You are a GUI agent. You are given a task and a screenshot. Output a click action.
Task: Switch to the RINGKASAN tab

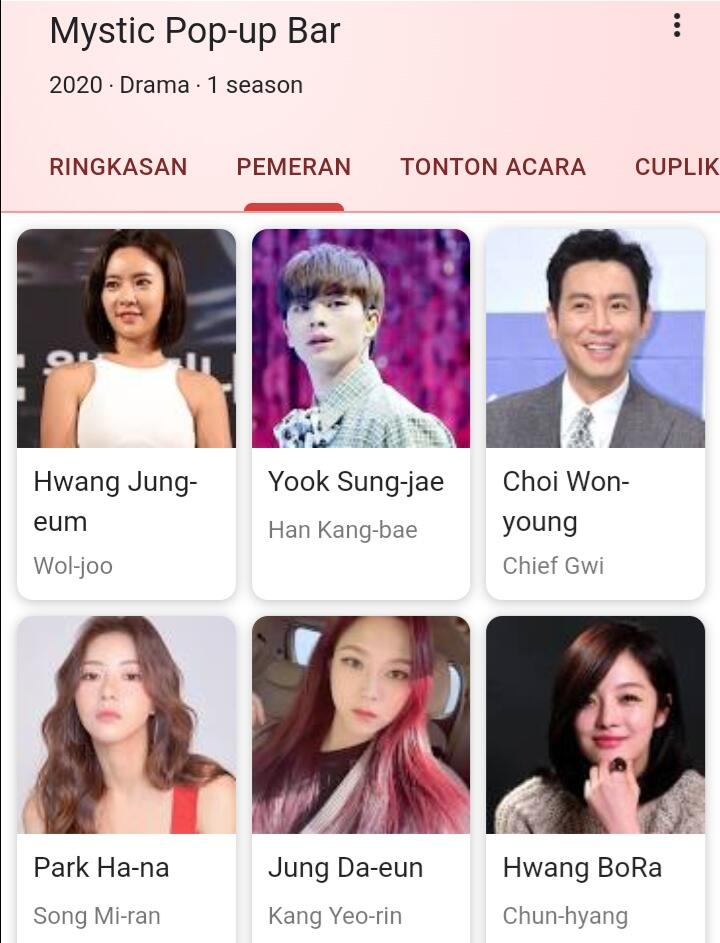(118, 167)
